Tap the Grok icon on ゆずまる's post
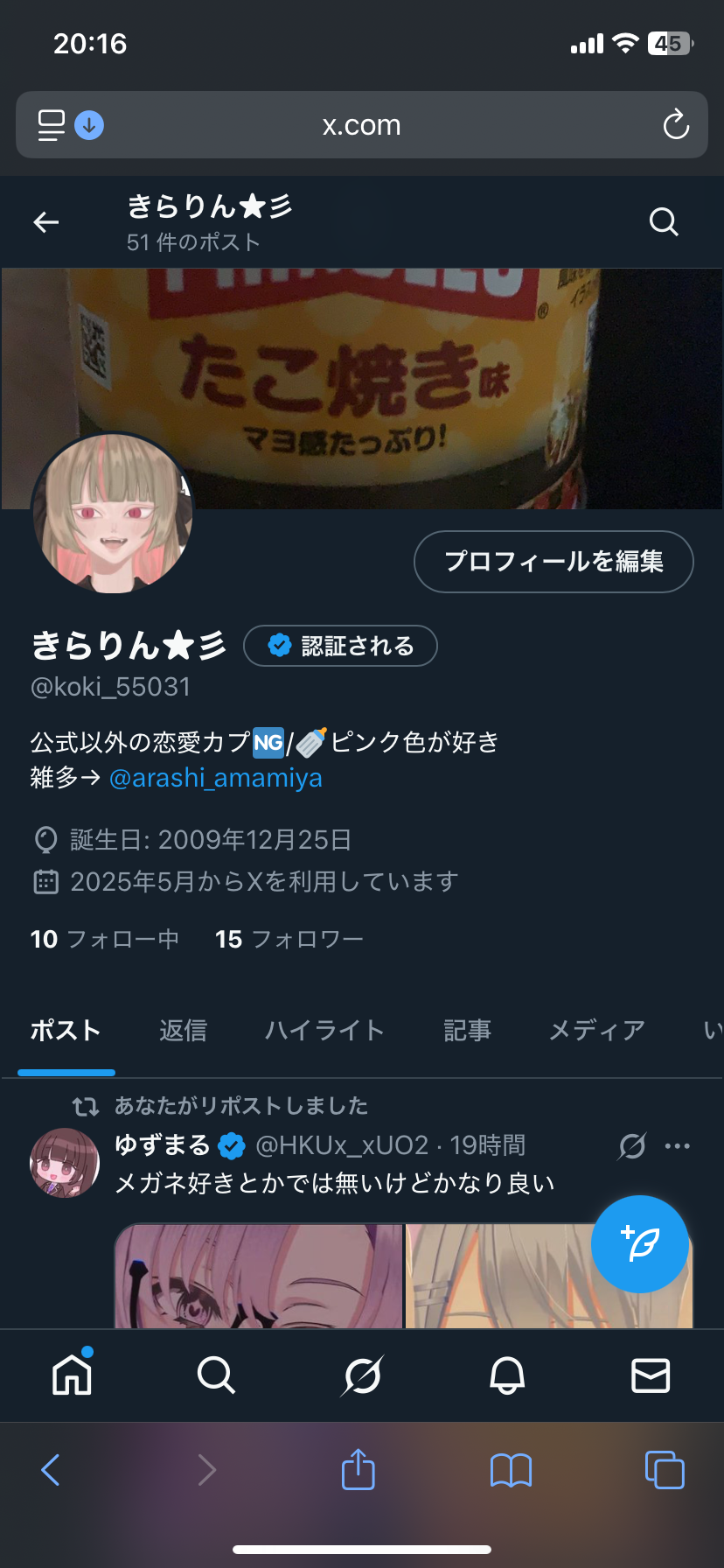The width and height of the screenshot is (724, 1568). click(632, 1146)
